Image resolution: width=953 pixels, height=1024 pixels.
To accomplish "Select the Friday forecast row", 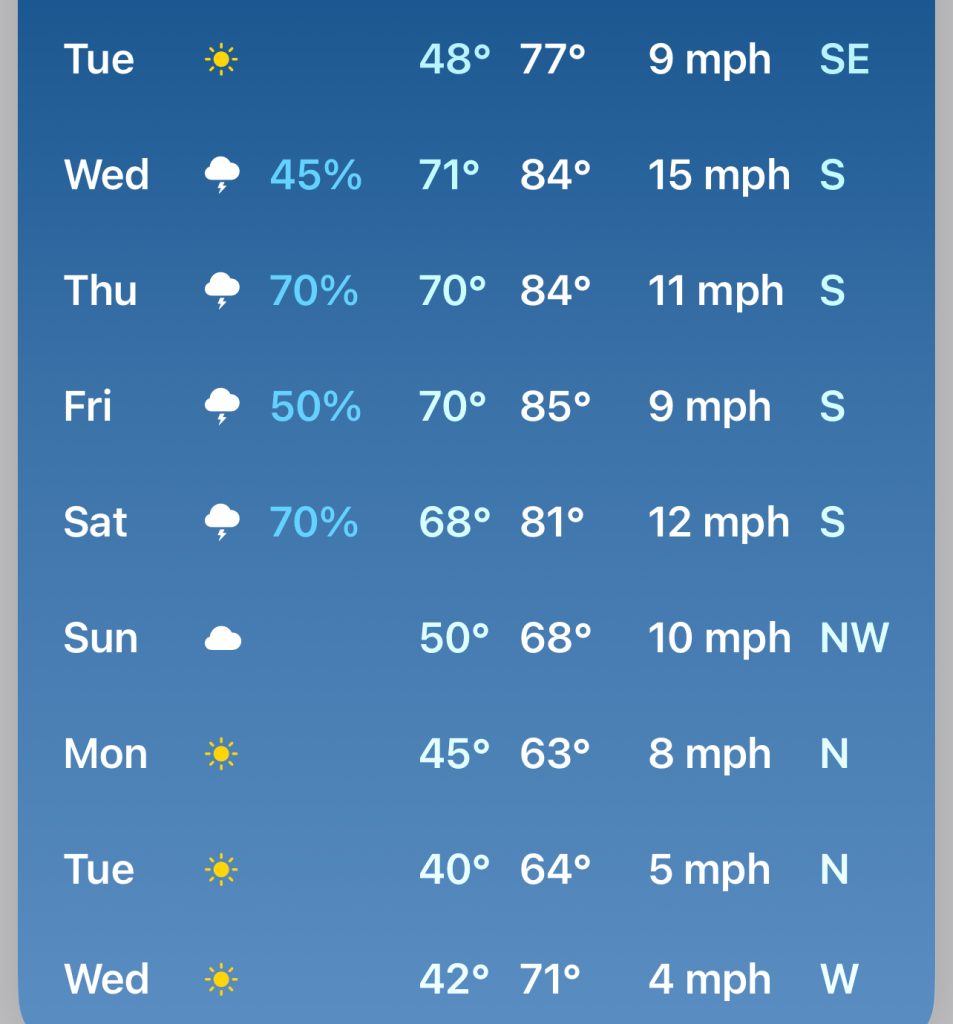I will click(x=476, y=407).
